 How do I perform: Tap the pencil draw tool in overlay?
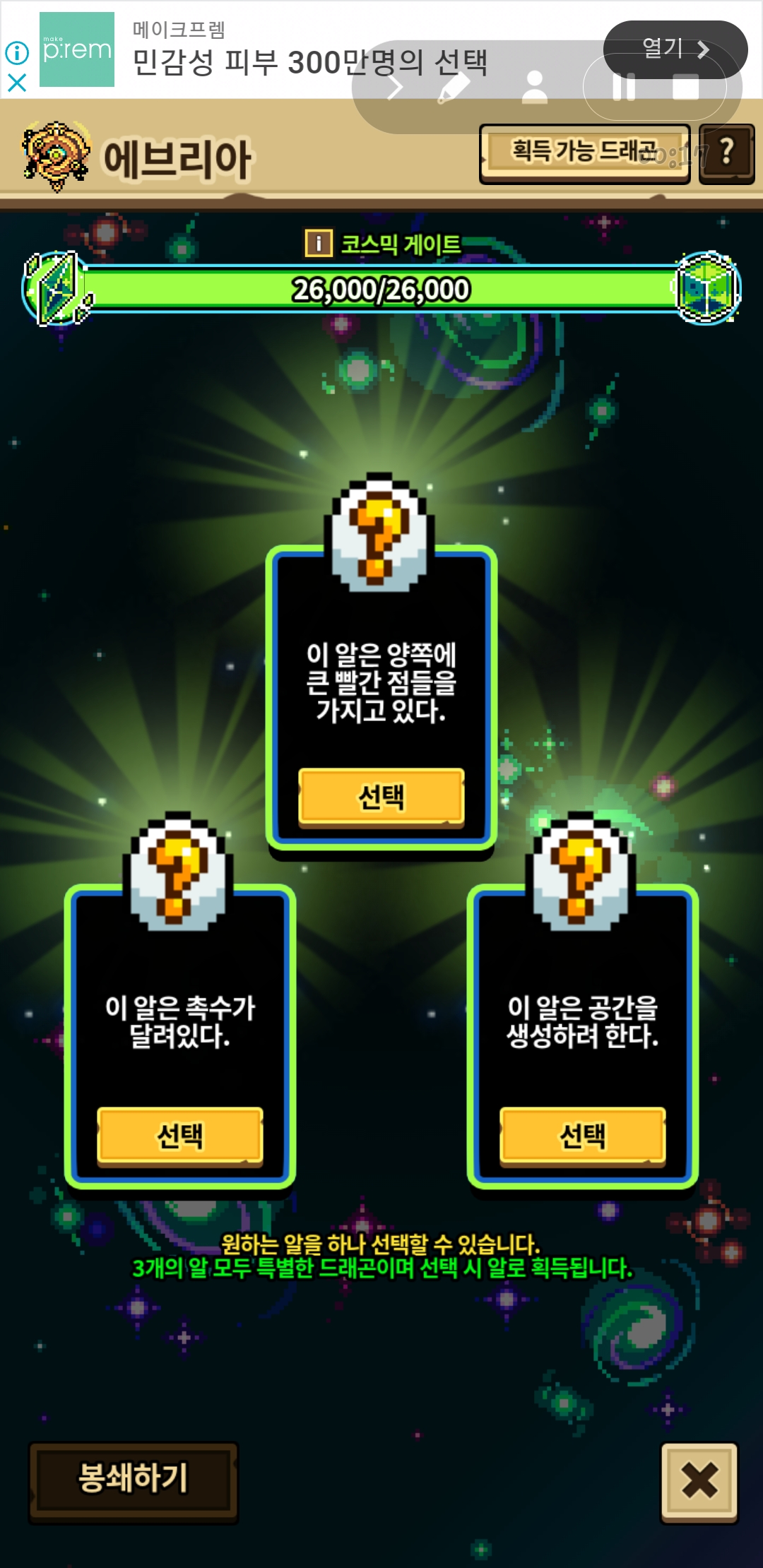click(454, 88)
